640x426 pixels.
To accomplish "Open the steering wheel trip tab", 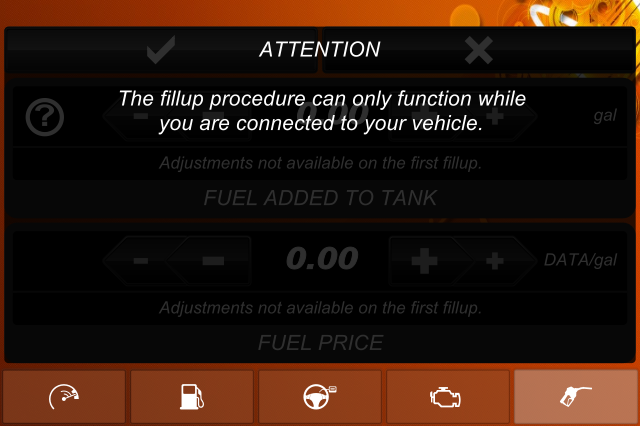I will pyautogui.click(x=320, y=397).
